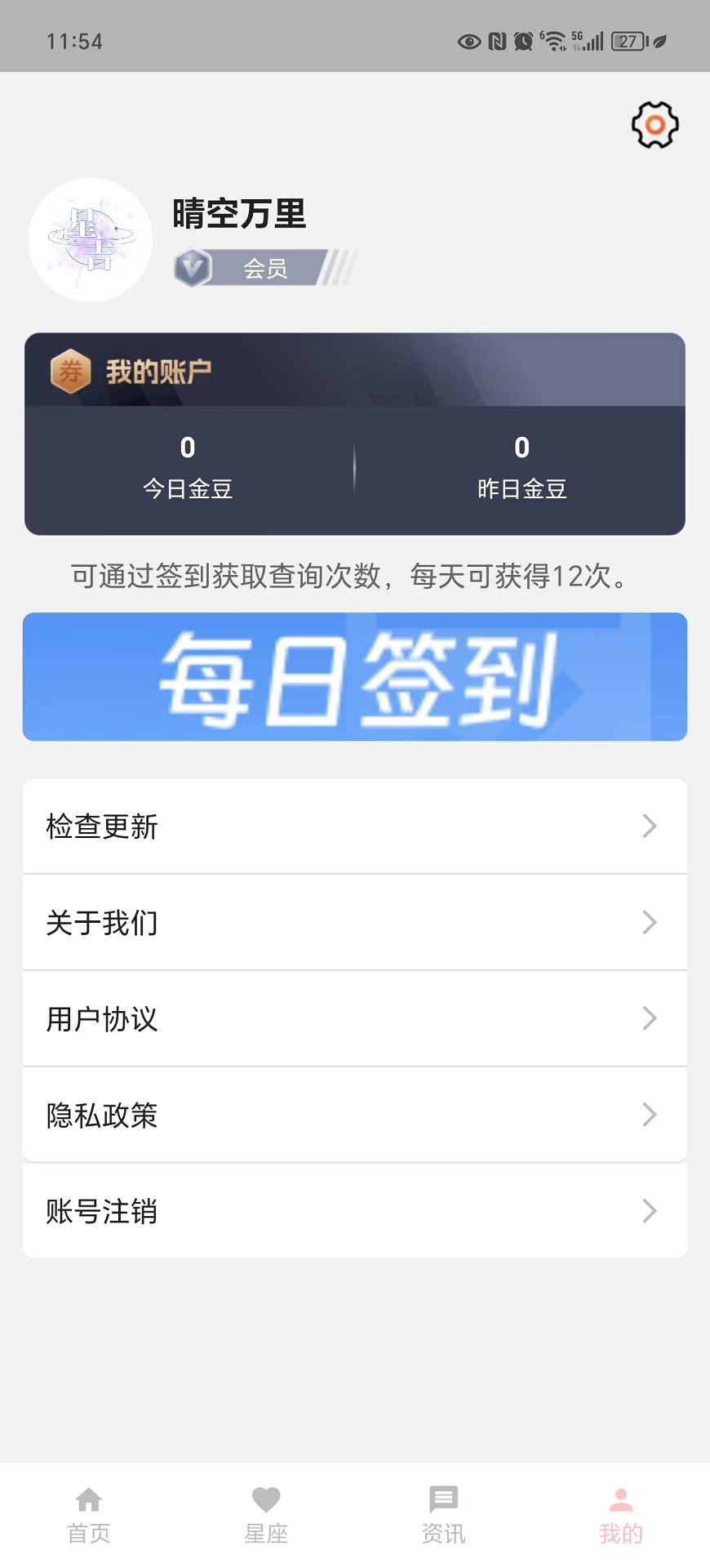Tap the profile avatar picture

tap(91, 240)
